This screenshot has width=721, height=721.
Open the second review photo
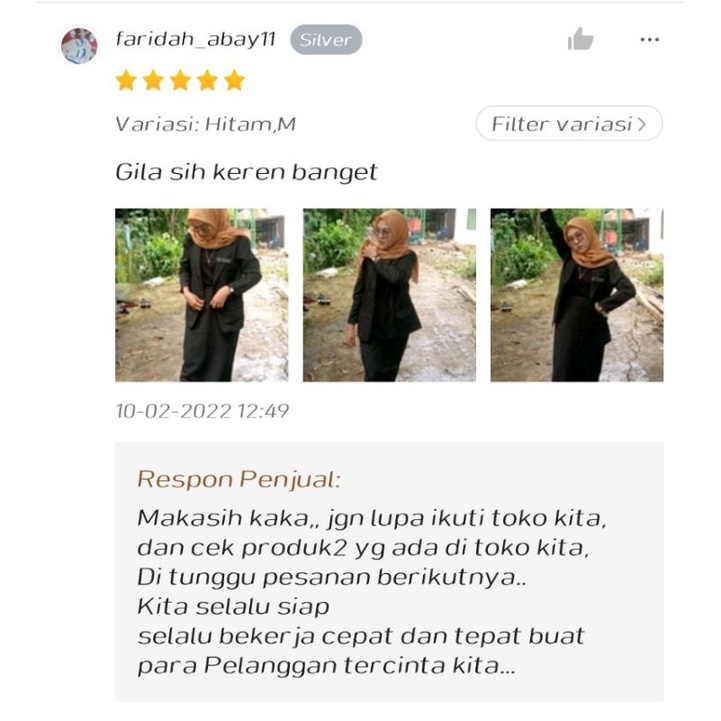click(389, 295)
